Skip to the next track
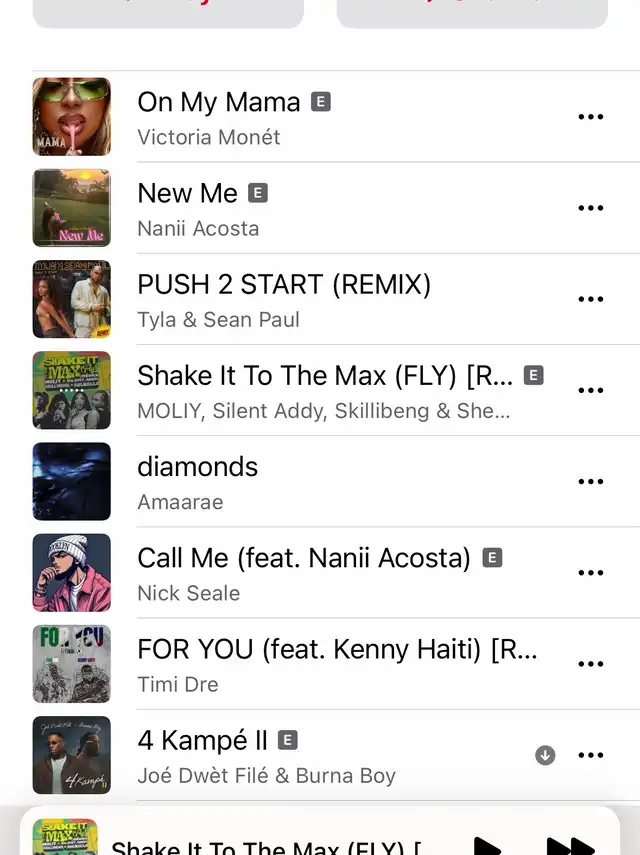 (x=570, y=845)
